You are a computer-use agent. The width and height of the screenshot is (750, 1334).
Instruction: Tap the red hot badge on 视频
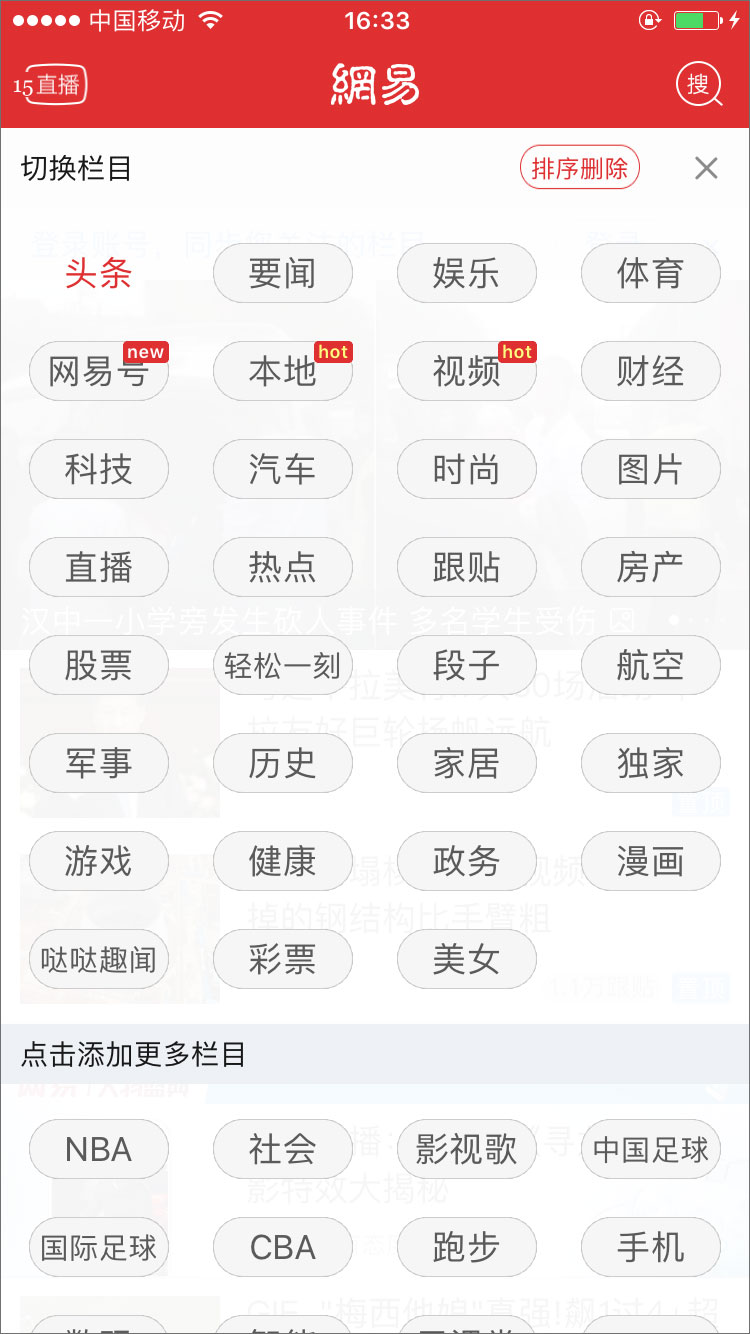517,352
